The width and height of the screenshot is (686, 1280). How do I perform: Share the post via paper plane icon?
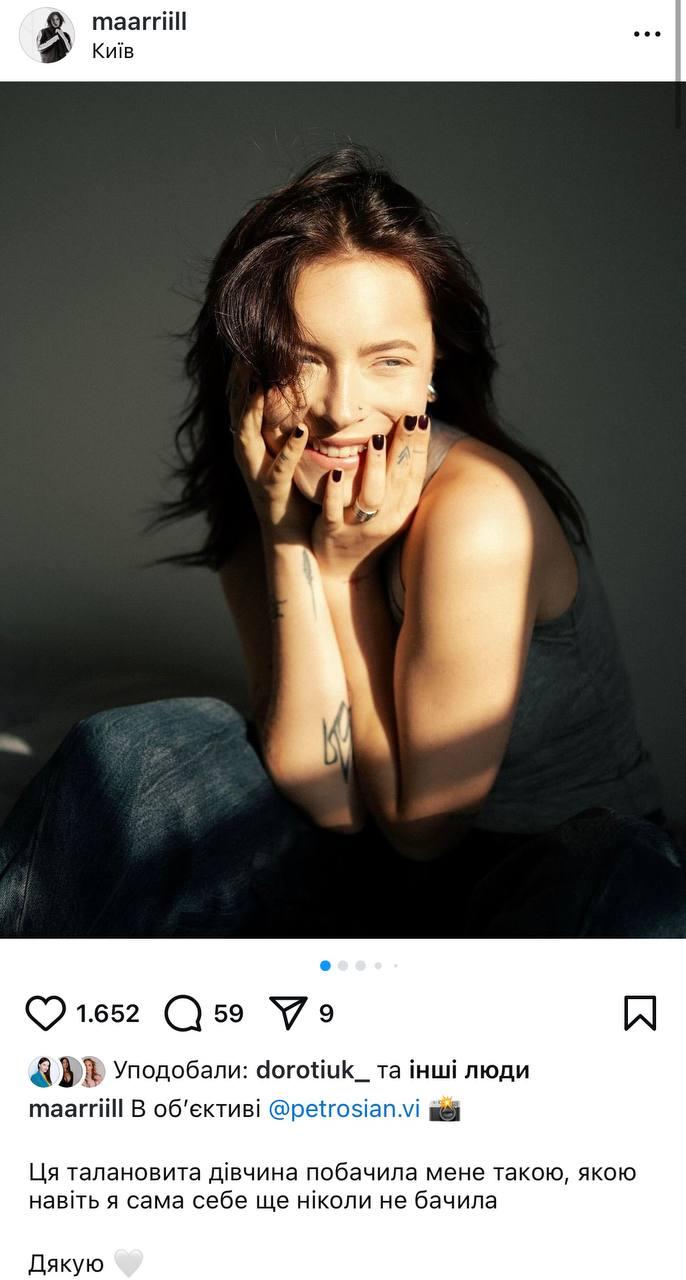pyautogui.click(x=289, y=1013)
